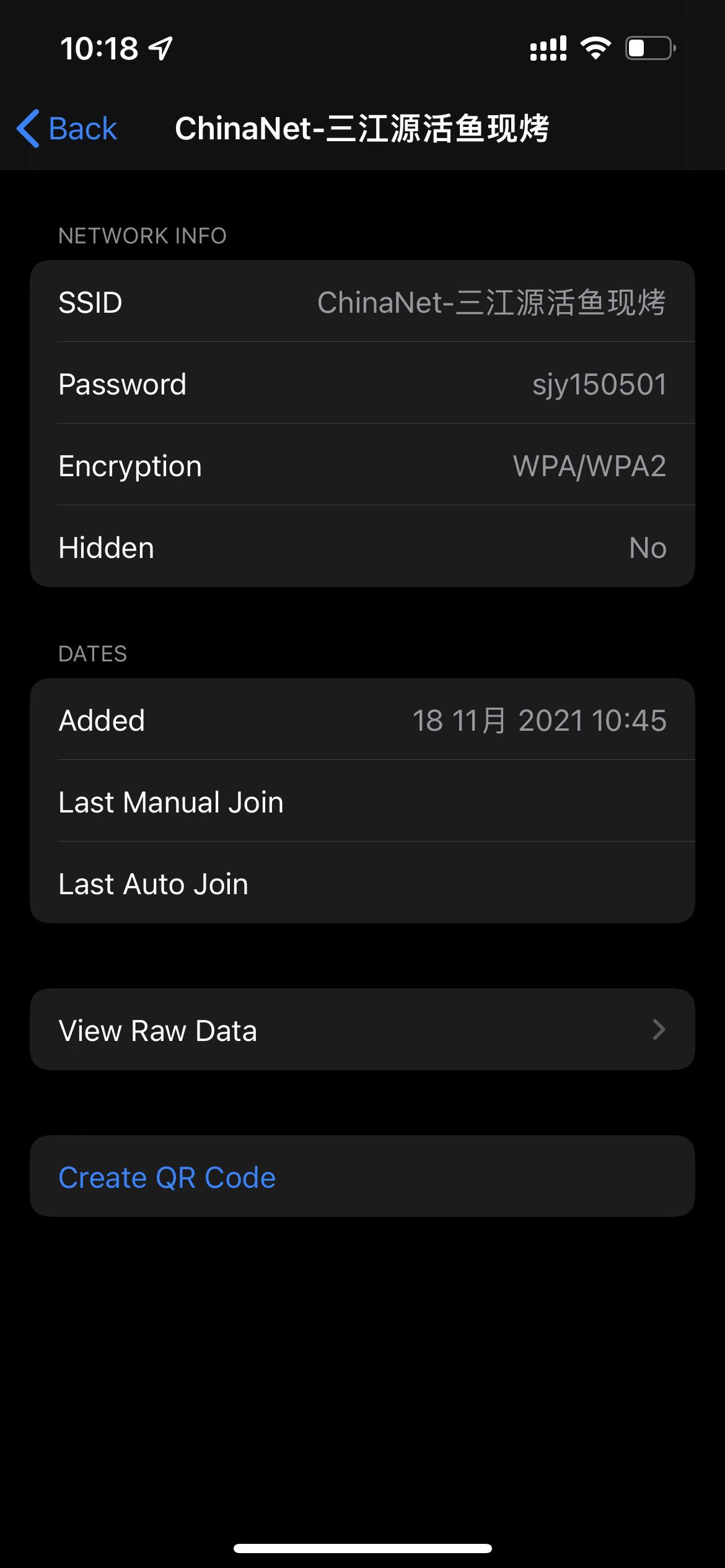Tap Back to return to network list
The width and height of the screenshot is (725, 1568).
click(66, 129)
